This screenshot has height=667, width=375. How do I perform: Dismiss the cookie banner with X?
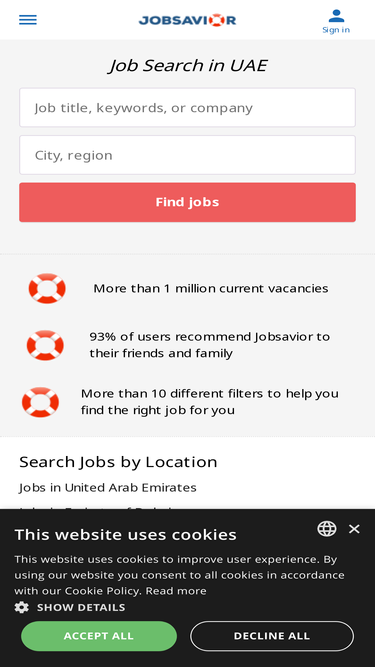point(354,529)
